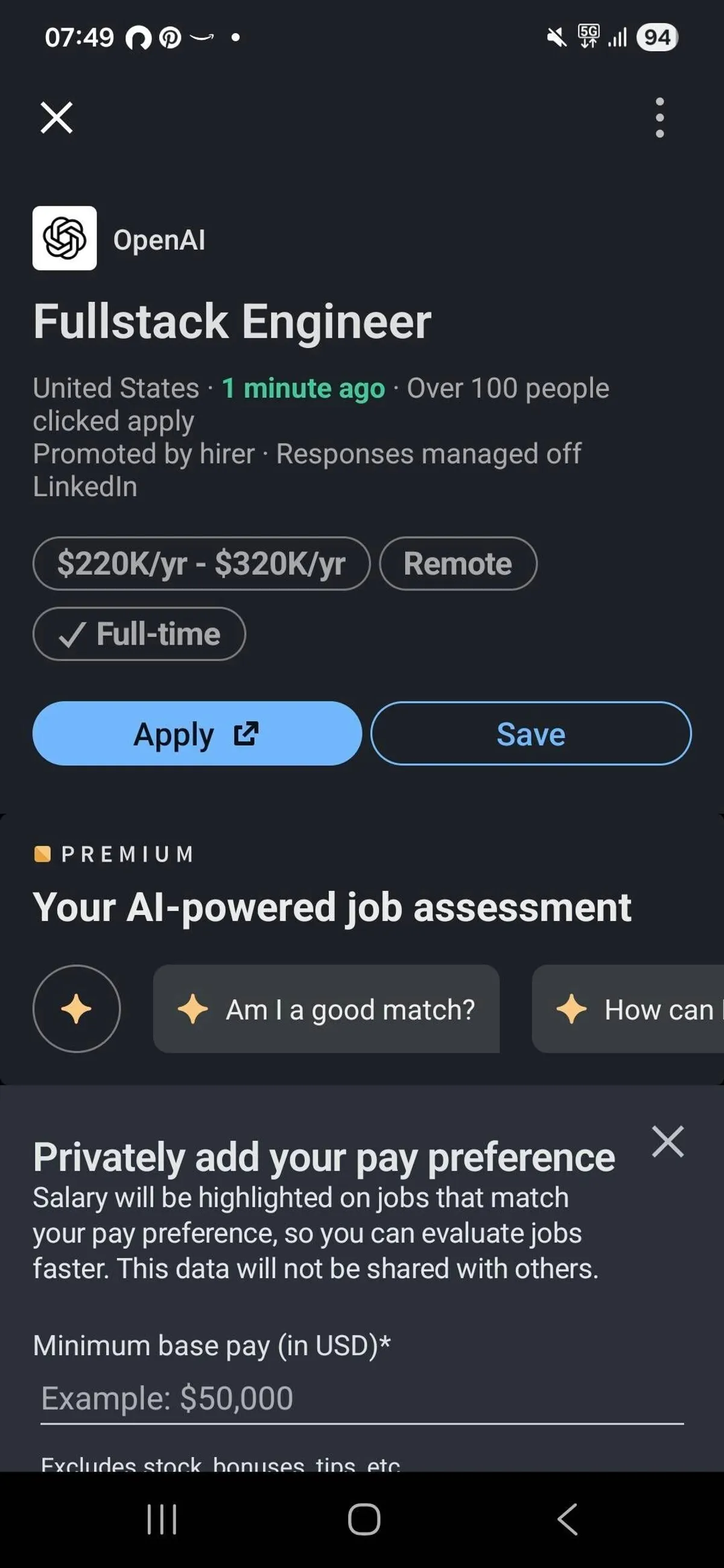Viewport: 724px width, 1568px height.
Task: Dismiss the pay preference card
Action: pyautogui.click(x=667, y=1141)
